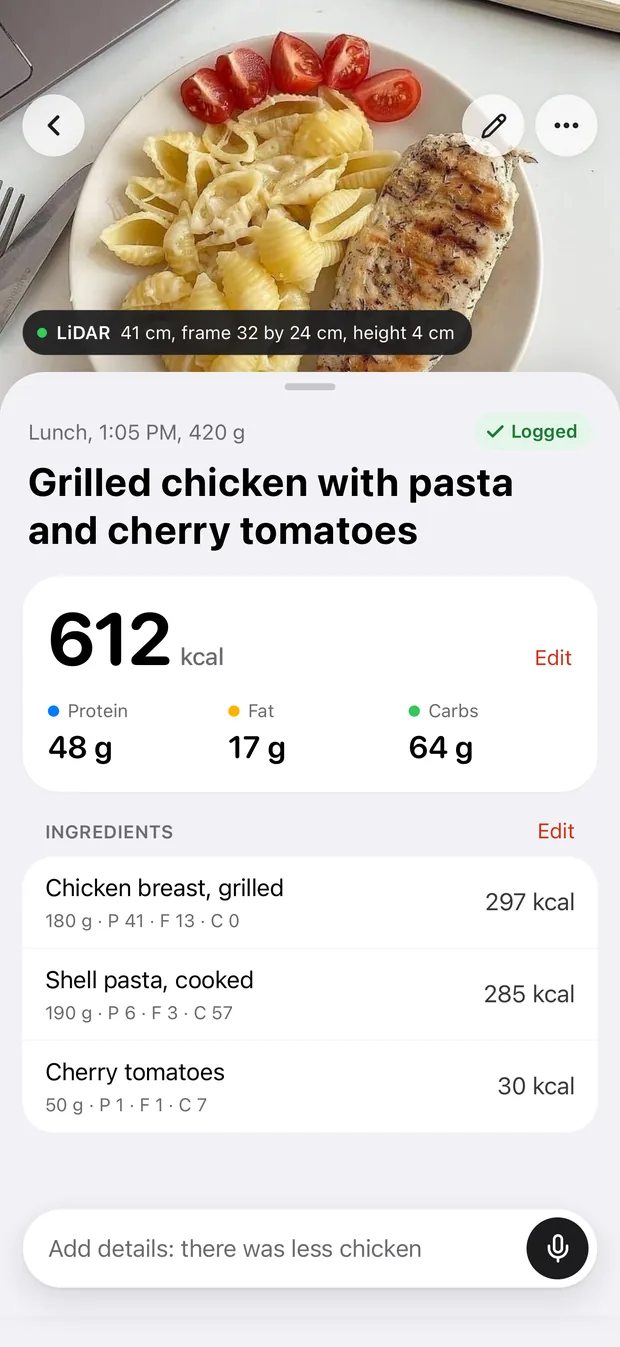Viewport: 620px width, 1347px height.
Task: Tap Edit next to 612 kcal
Action: pyautogui.click(x=553, y=657)
